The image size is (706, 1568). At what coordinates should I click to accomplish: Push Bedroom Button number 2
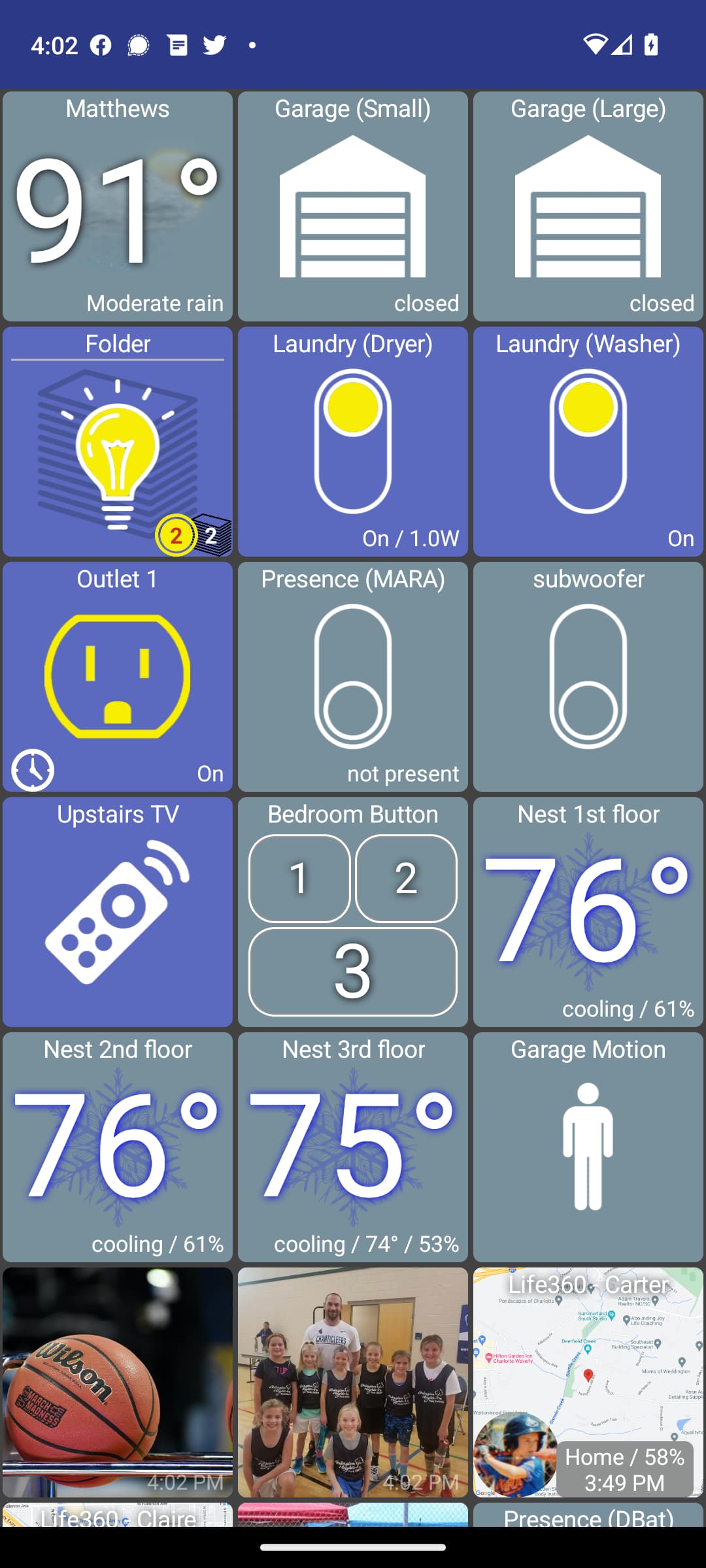point(406,878)
